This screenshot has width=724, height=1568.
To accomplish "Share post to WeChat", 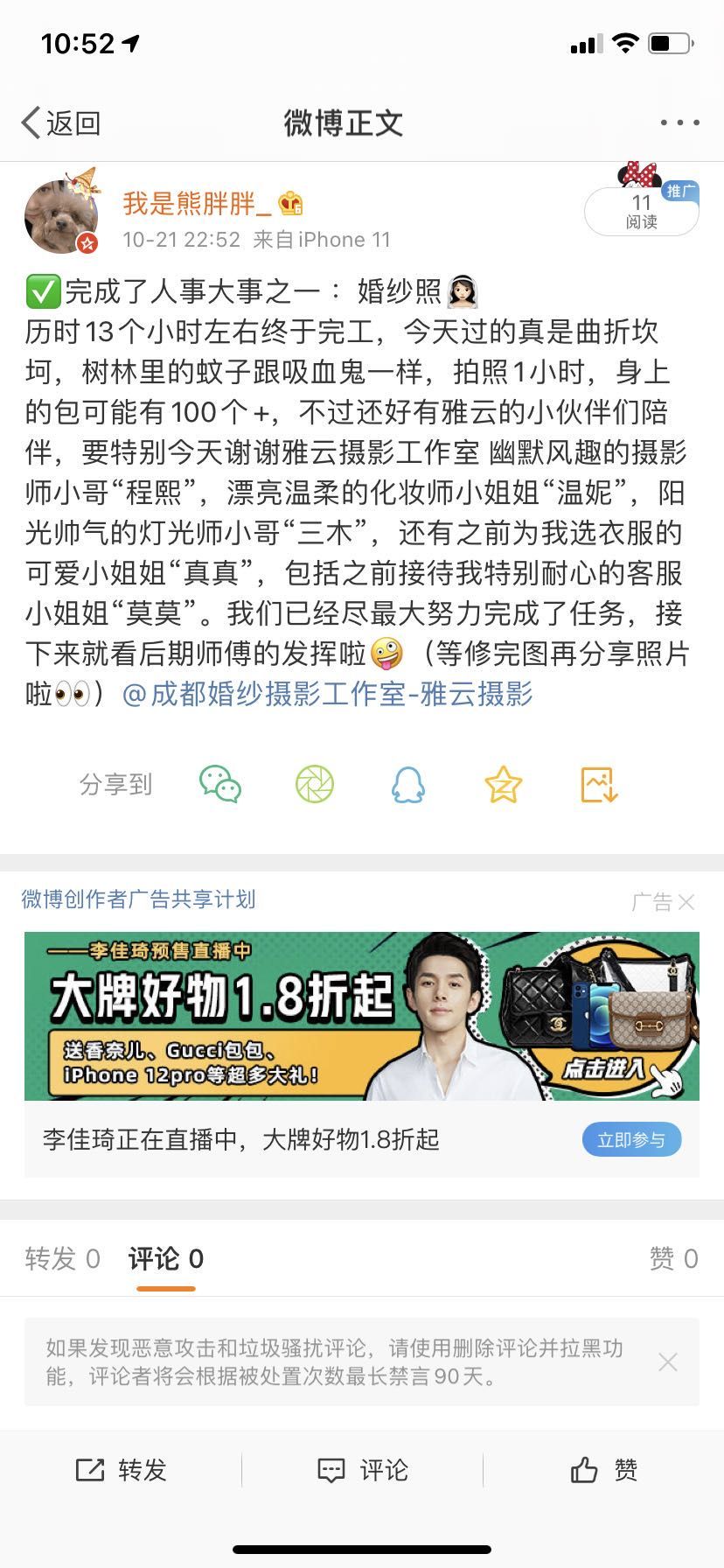I will click(x=220, y=784).
